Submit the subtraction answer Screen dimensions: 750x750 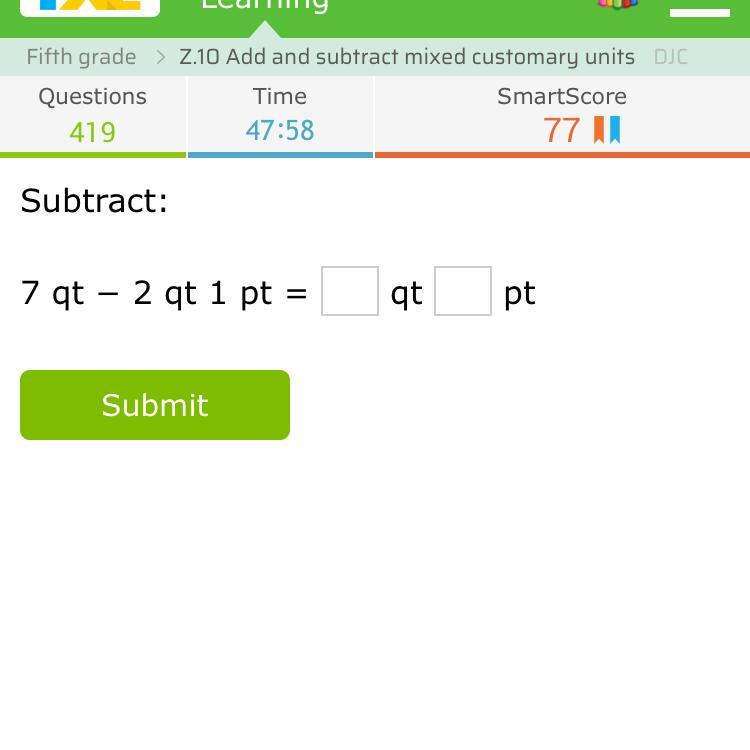click(155, 405)
